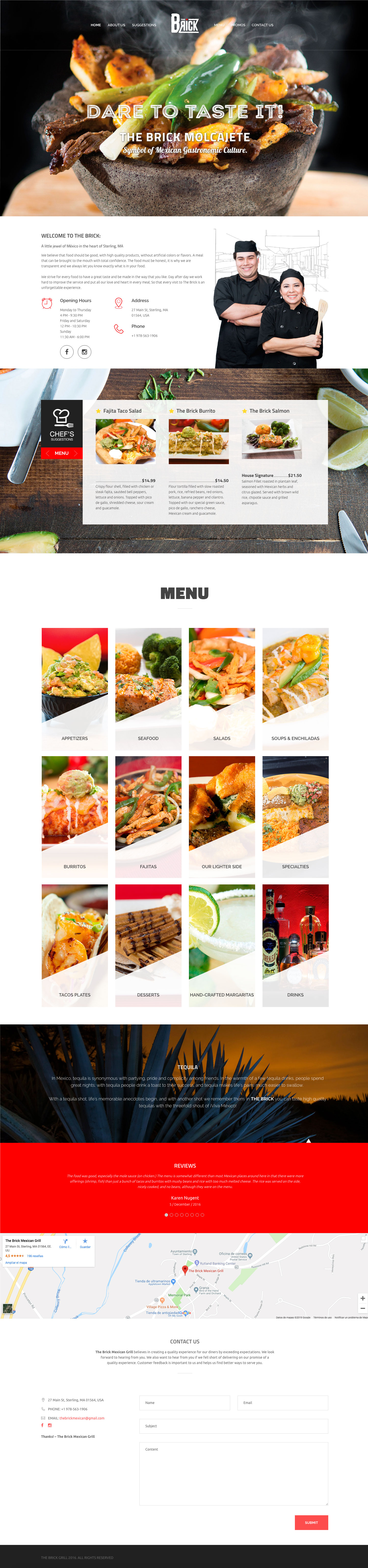Open the About Us nav link

coord(116,25)
